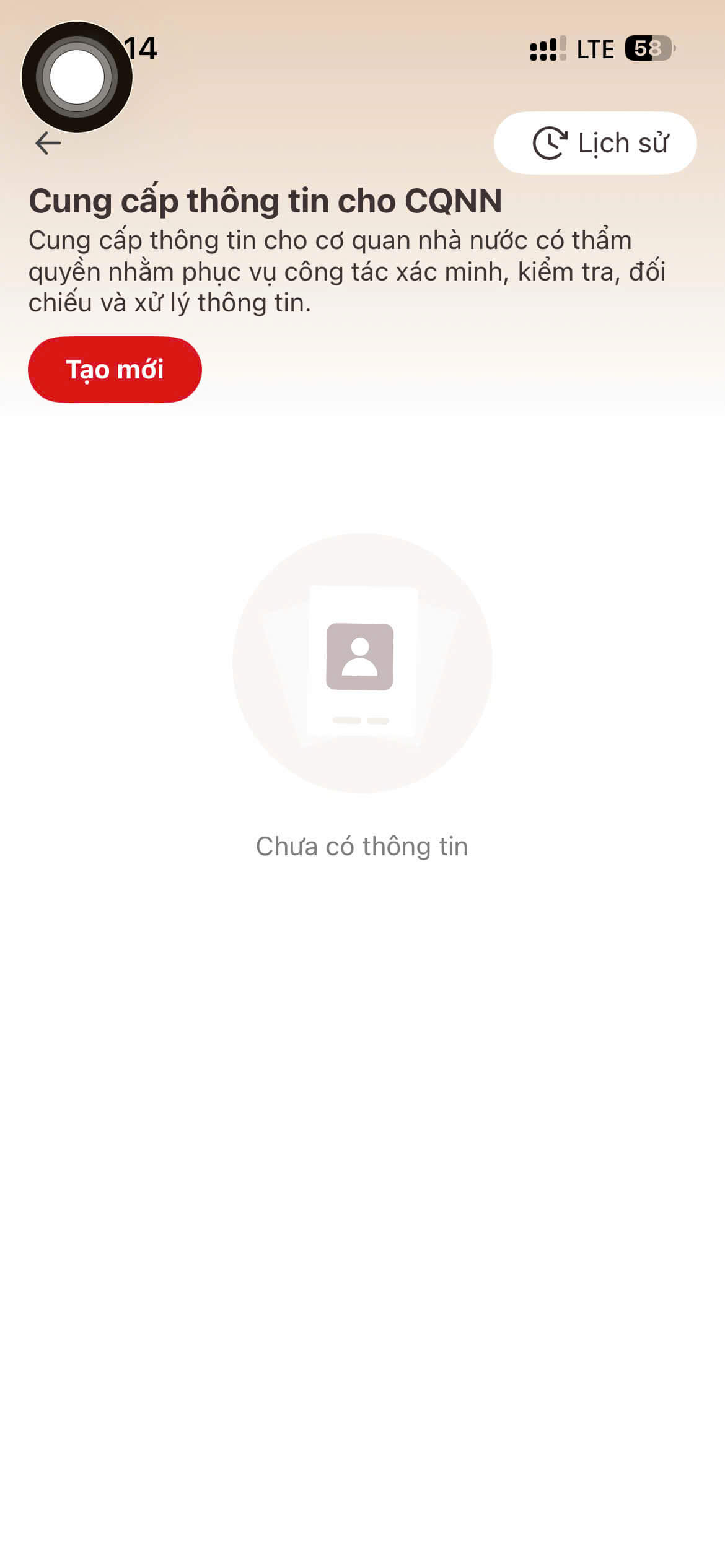Go back using the arrow icon
725x1568 pixels.
[x=48, y=143]
